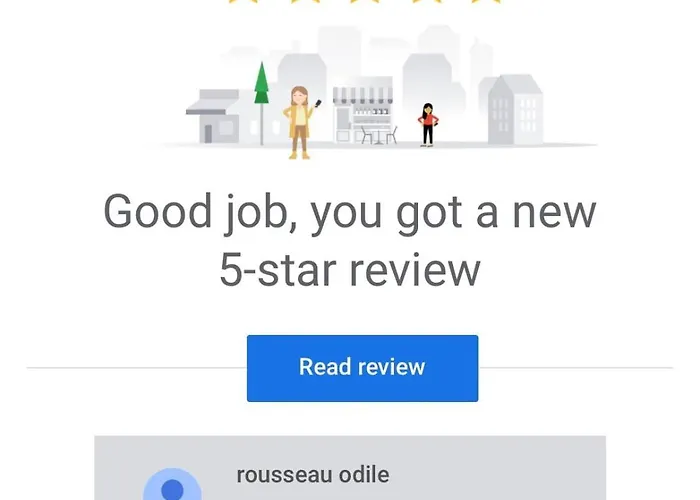Screen dimensions: 700x500
Task: Tap the Read review button
Action: tap(362, 368)
